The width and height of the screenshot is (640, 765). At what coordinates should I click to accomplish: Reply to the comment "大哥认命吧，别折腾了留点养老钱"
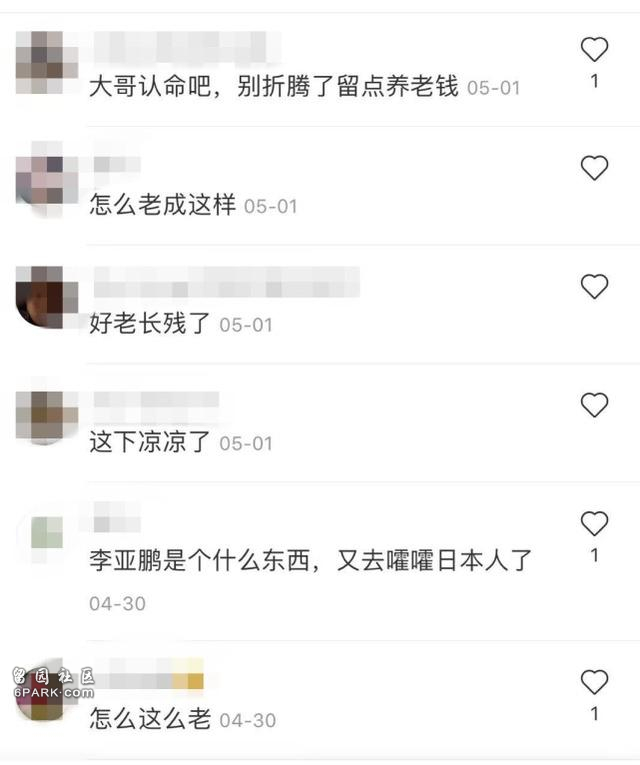(x=273, y=87)
